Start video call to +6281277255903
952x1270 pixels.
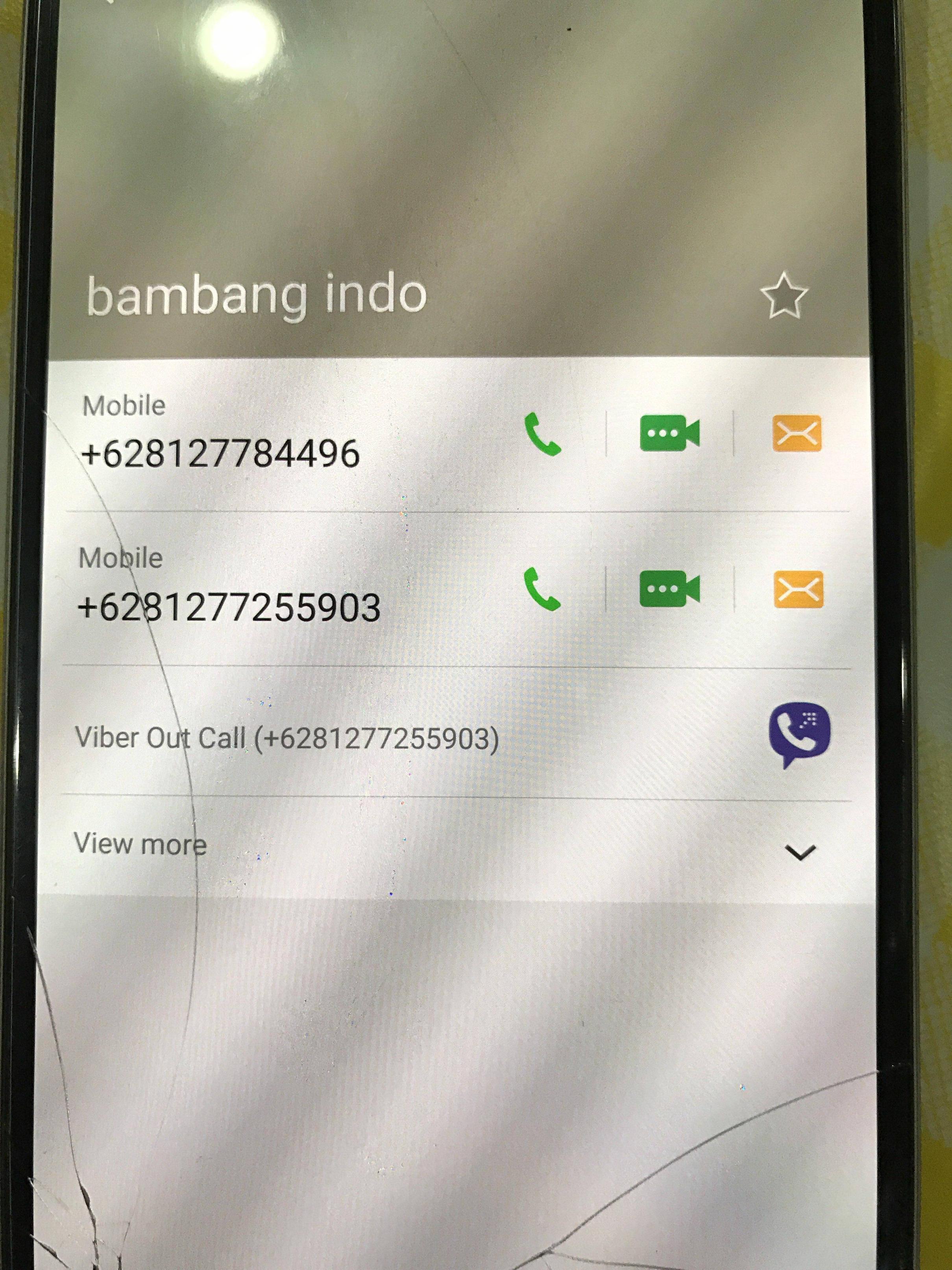tap(669, 589)
